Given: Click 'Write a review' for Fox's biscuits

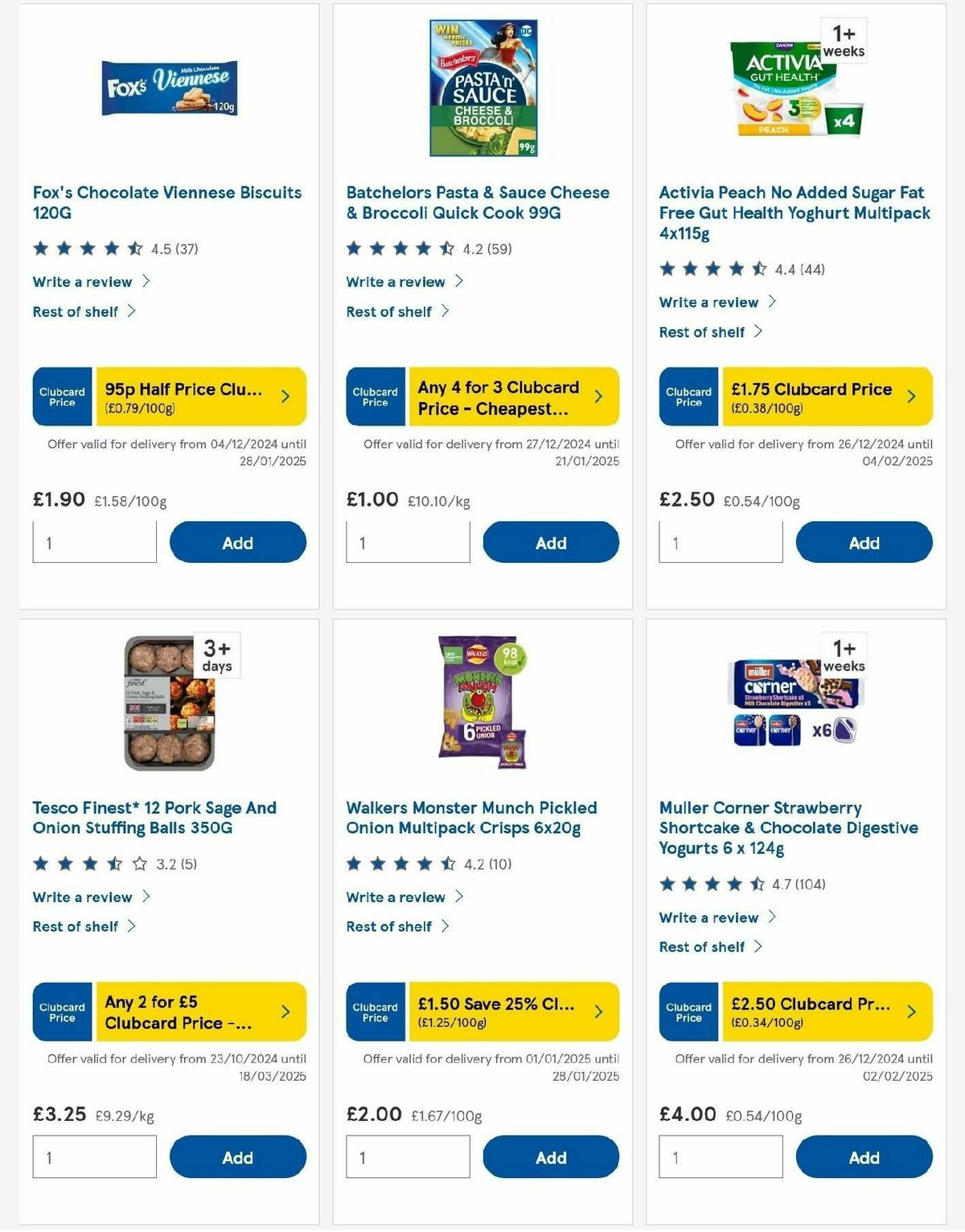Looking at the screenshot, I should point(82,281).
